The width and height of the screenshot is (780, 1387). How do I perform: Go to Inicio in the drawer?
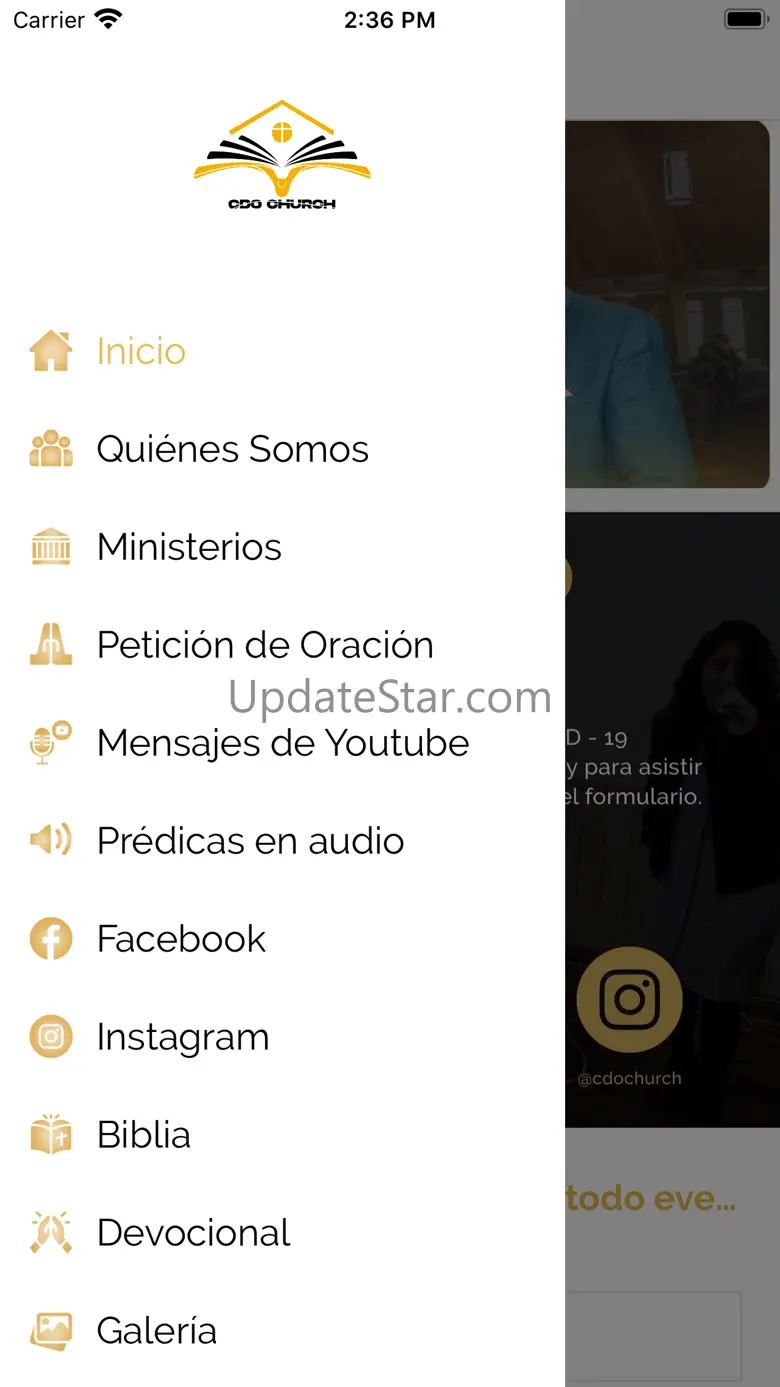[282, 351]
